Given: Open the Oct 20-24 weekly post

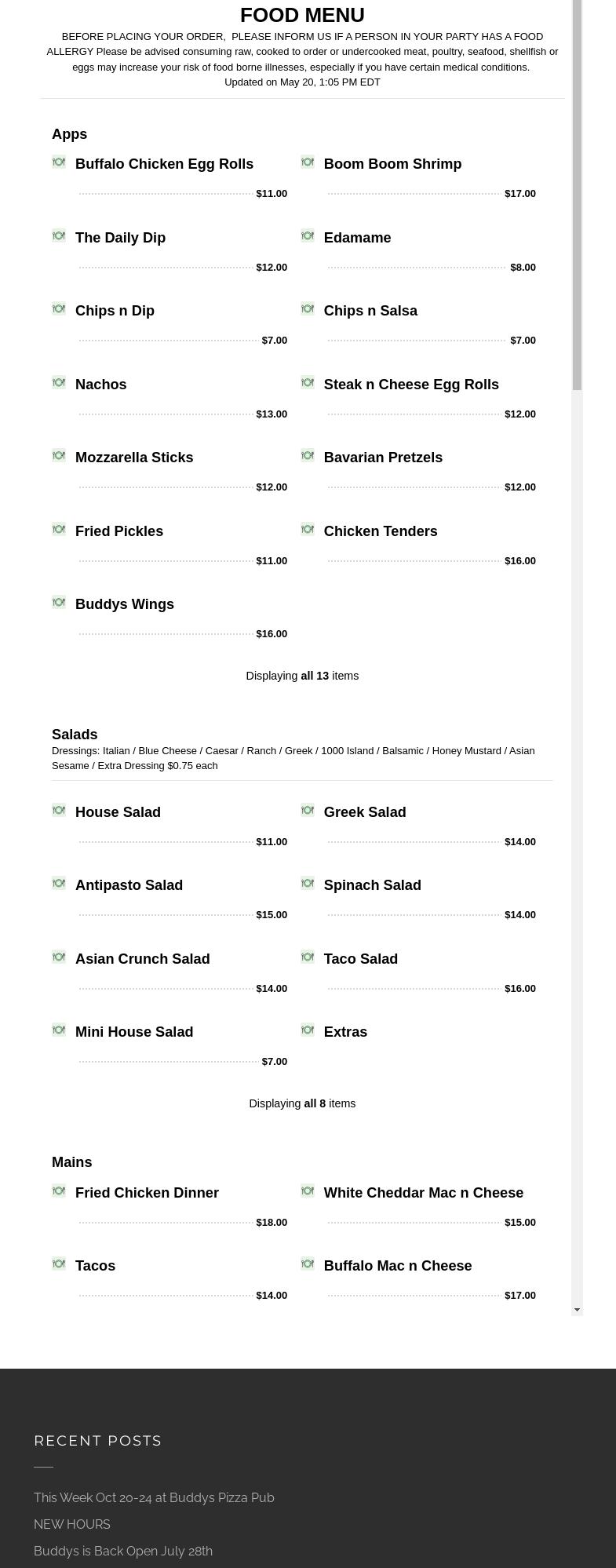Looking at the screenshot, I should pos(154,1497).
